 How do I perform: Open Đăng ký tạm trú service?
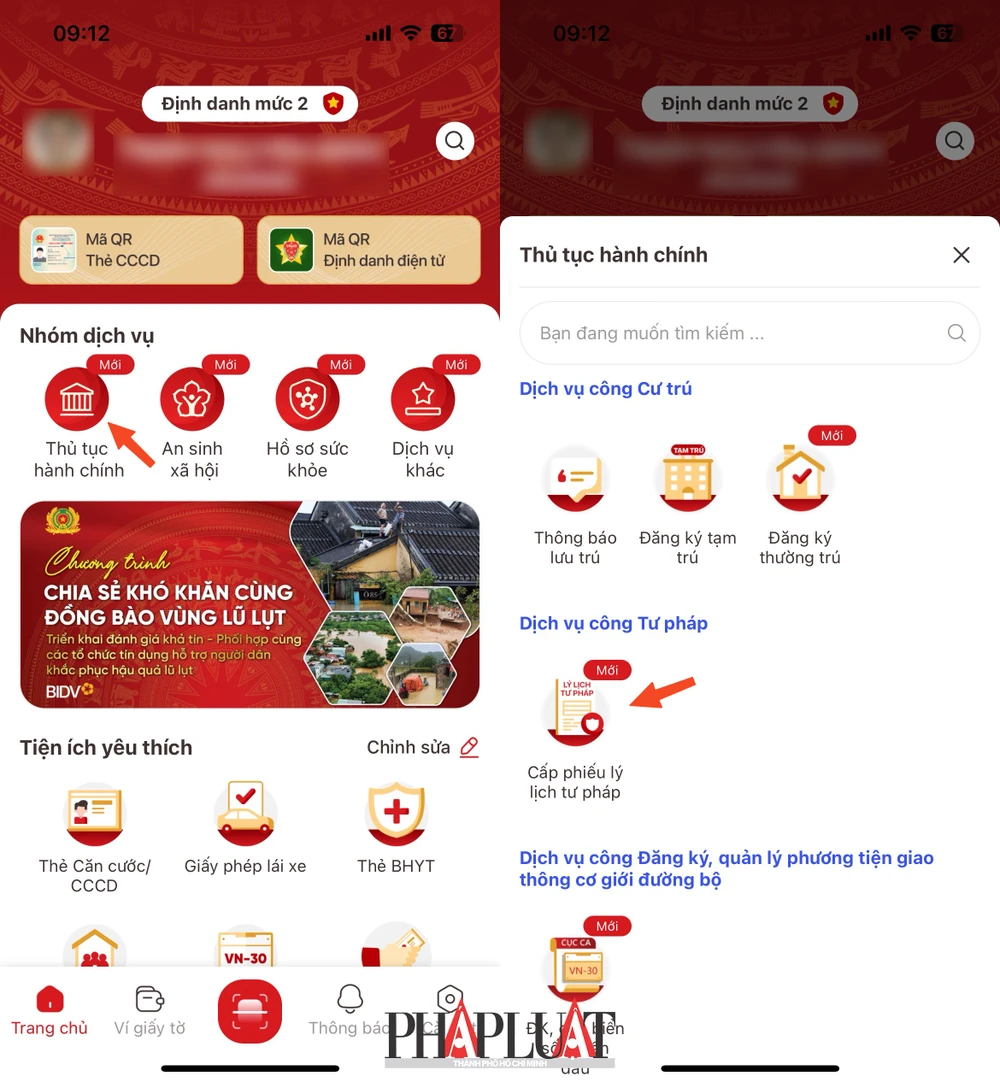[x=687, y=480]
